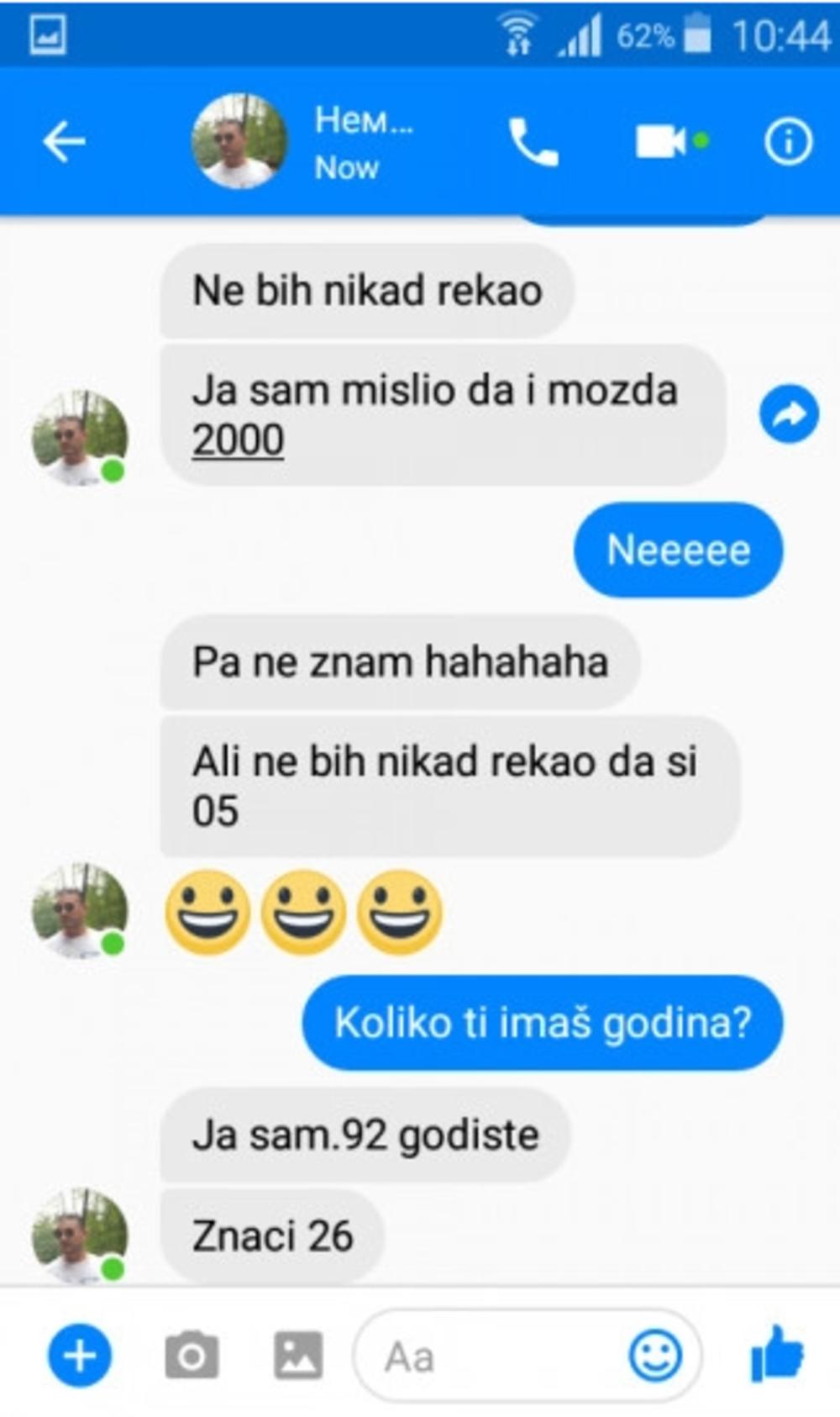
Task: Forward the message mentioning 2000
Action: (x=789, y=414)
